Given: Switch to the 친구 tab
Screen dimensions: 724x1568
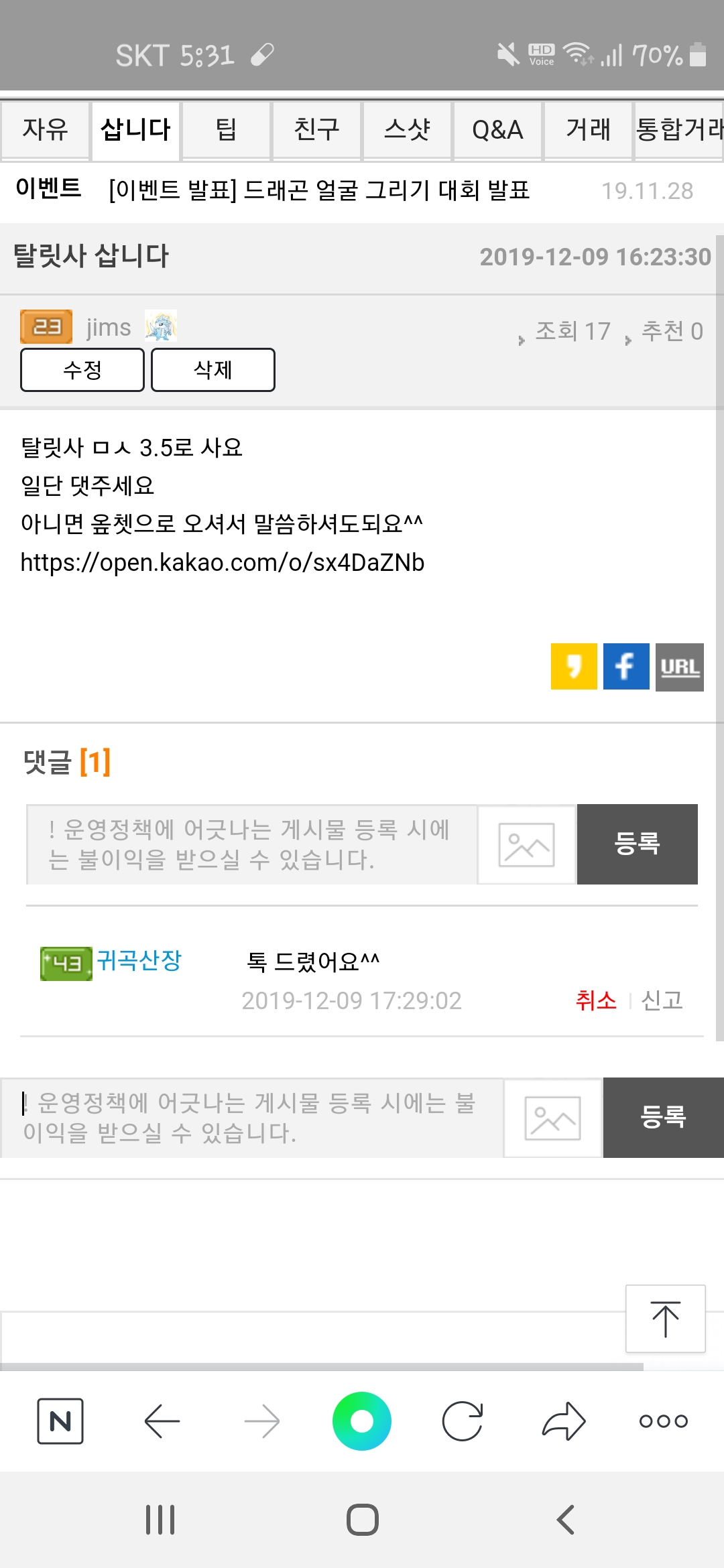Looking at the screenshot, I should [317, 129].
